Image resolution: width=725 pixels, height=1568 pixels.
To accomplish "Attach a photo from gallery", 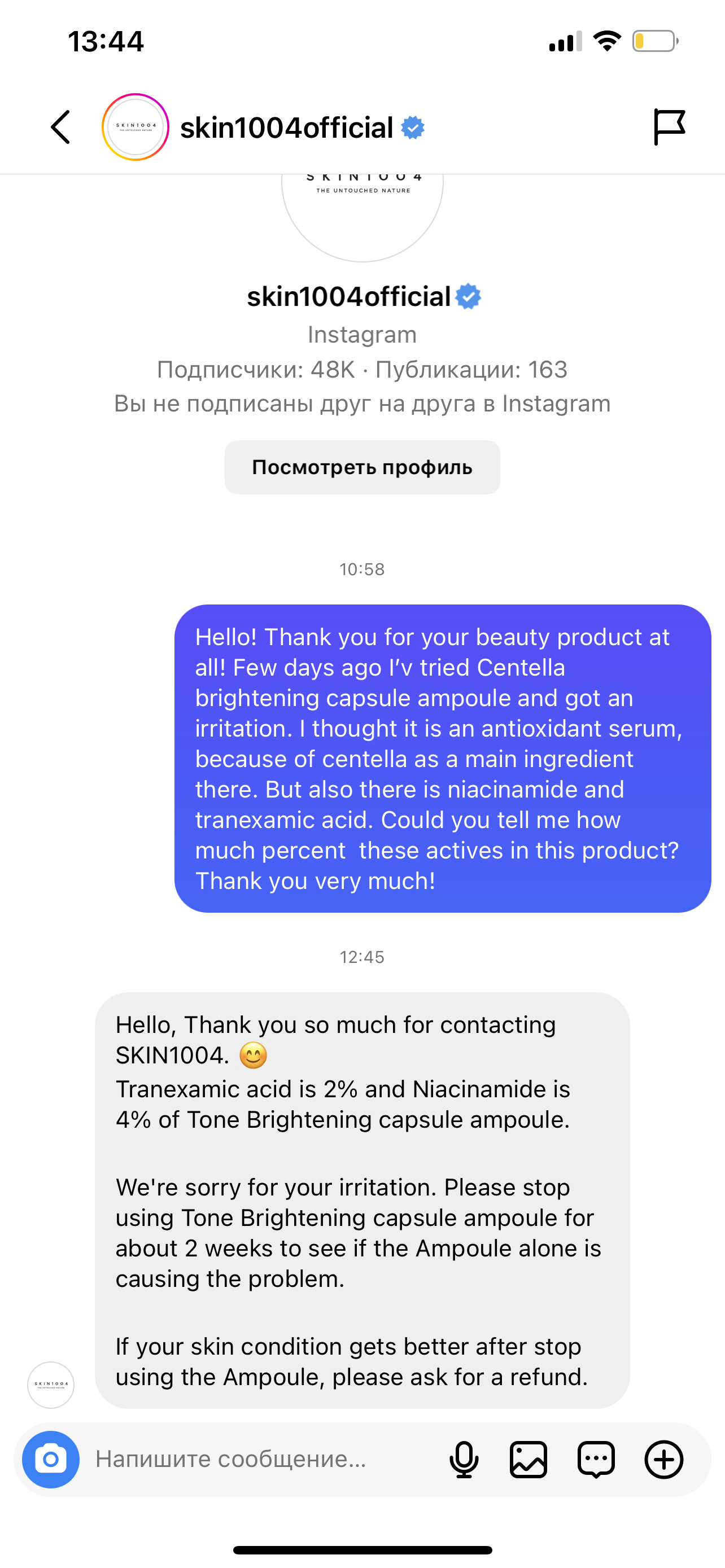I will [x=529, y=1459].
